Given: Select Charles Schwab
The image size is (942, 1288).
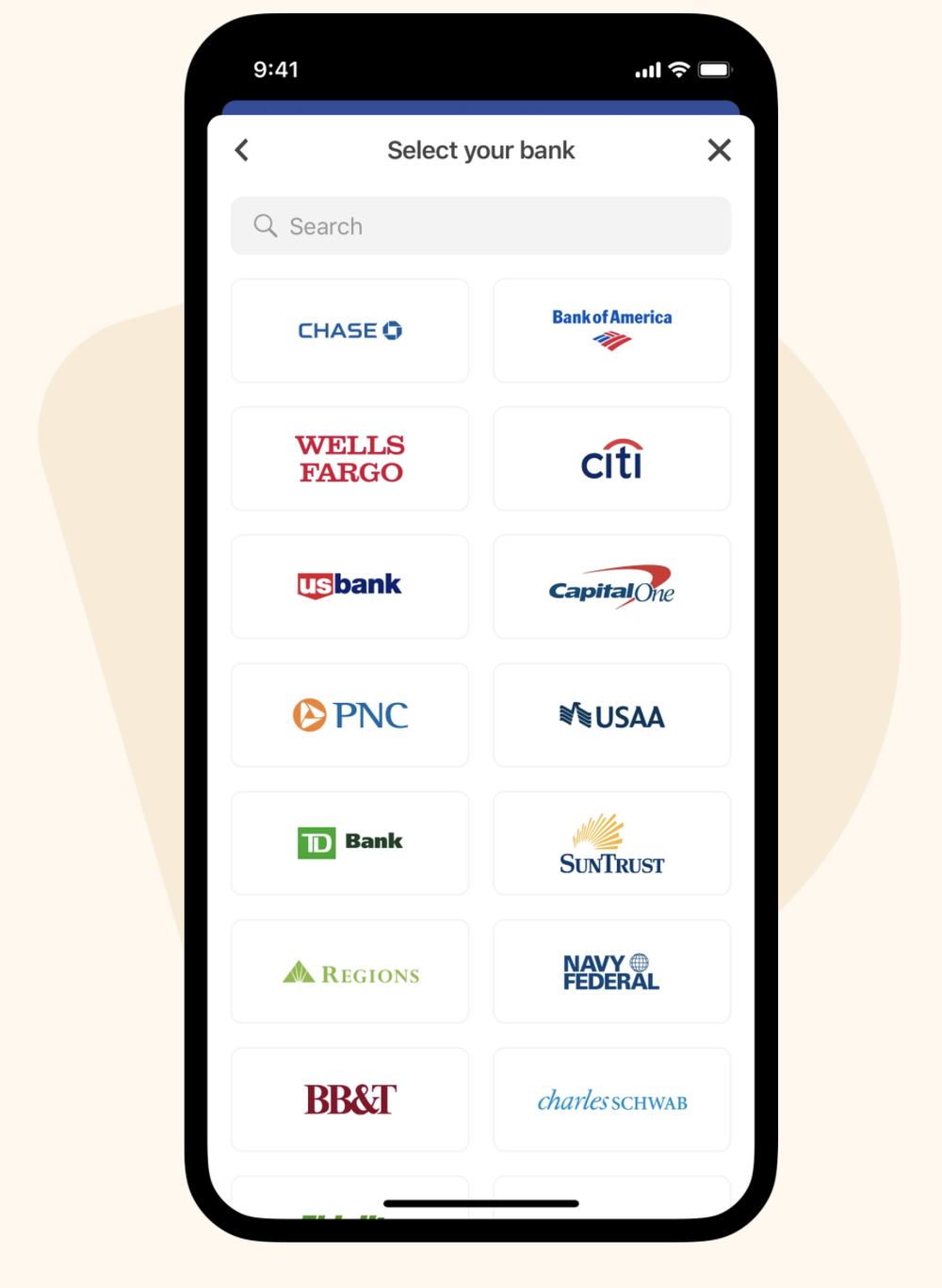Looking at the screenshot, I should tap(611, 1100).
